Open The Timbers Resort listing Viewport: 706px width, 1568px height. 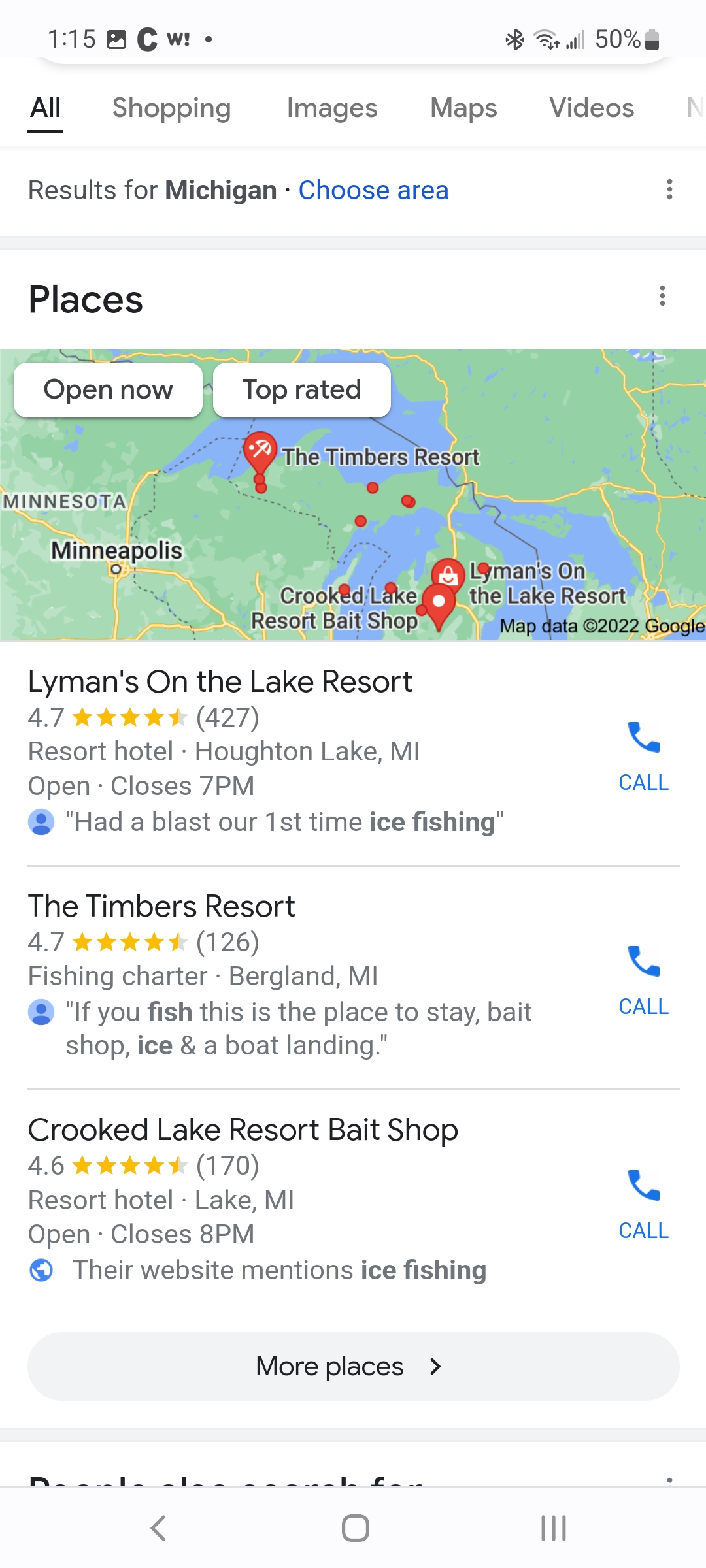click(161, 906)
